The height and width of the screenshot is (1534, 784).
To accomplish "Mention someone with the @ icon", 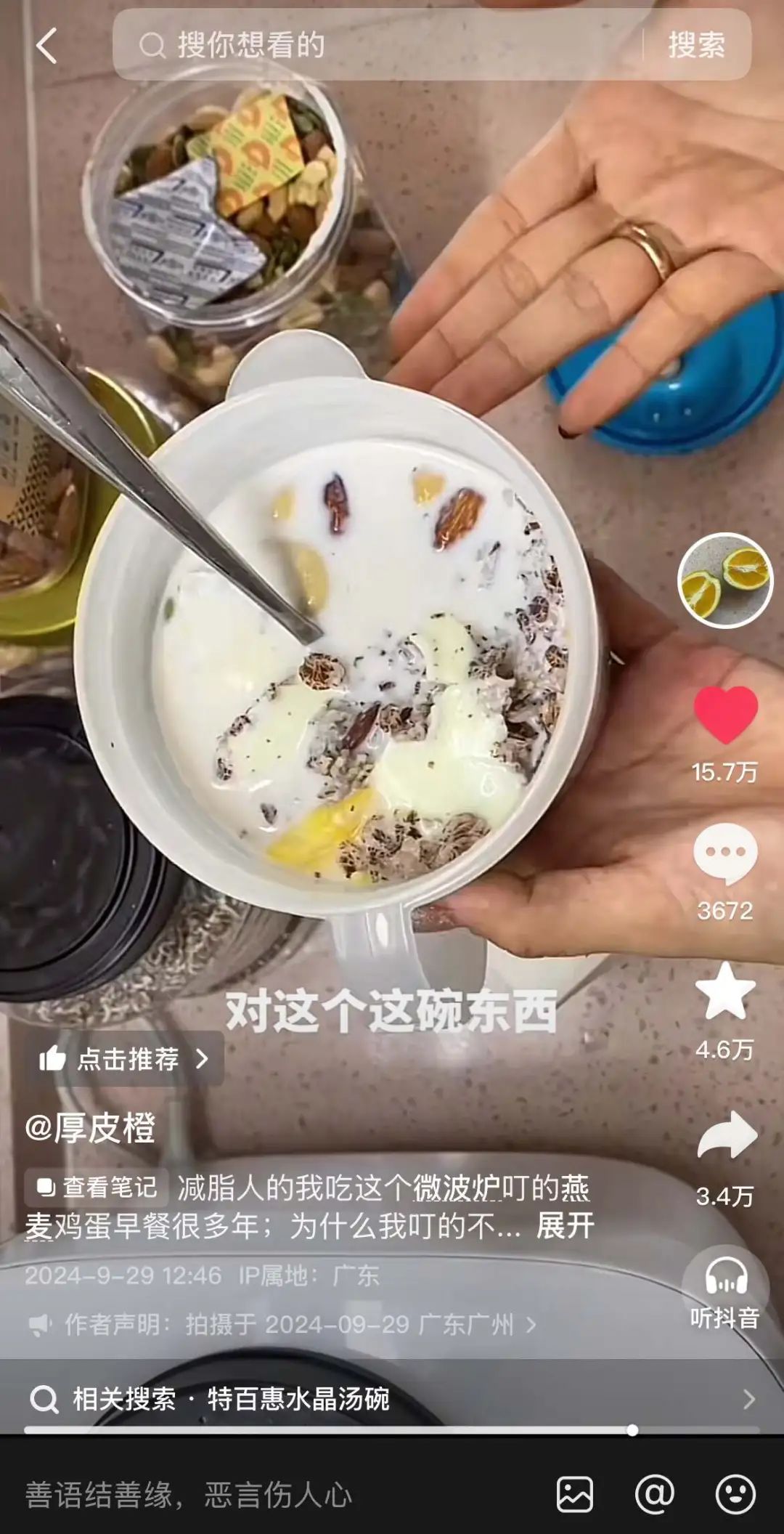I will coord(654,1495).
